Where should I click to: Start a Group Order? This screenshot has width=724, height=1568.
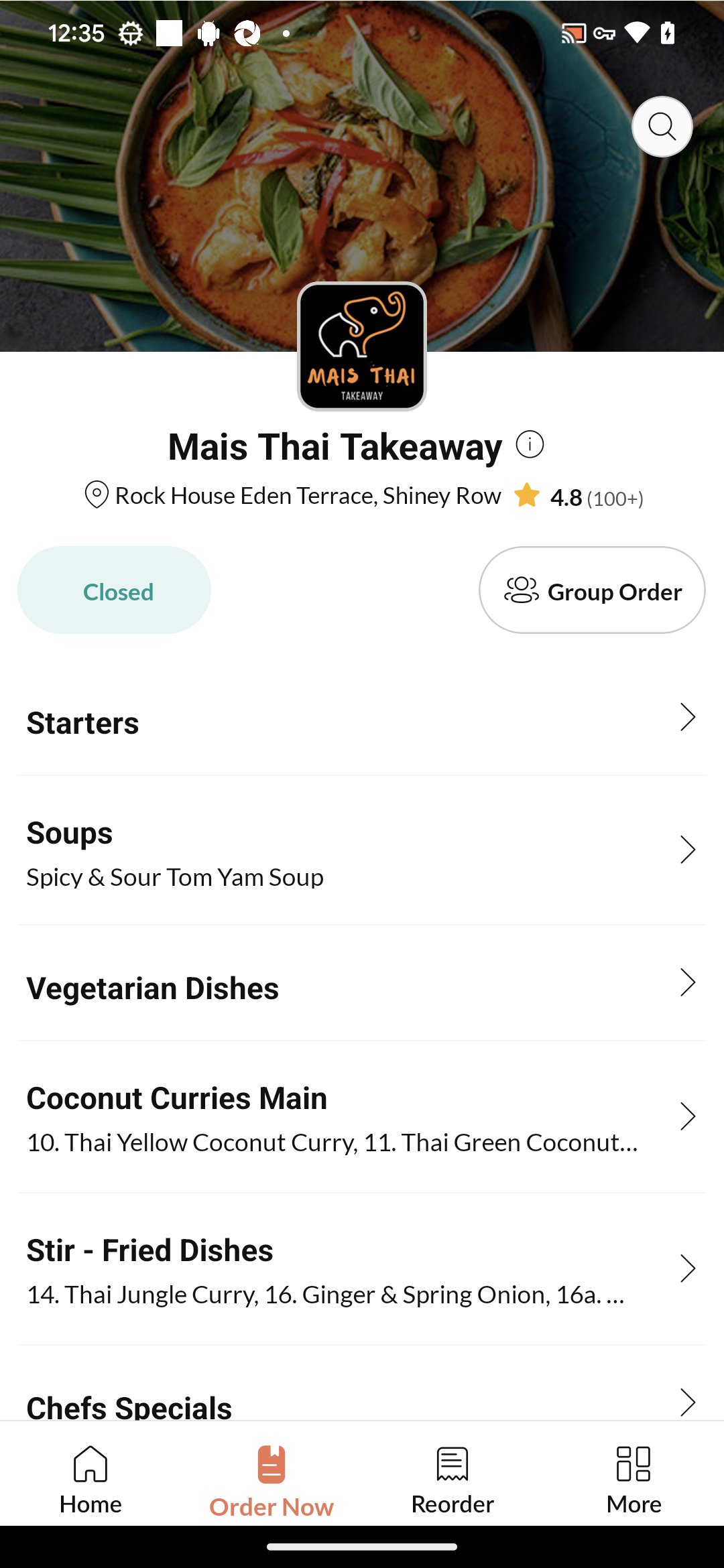tap(592, 590)
